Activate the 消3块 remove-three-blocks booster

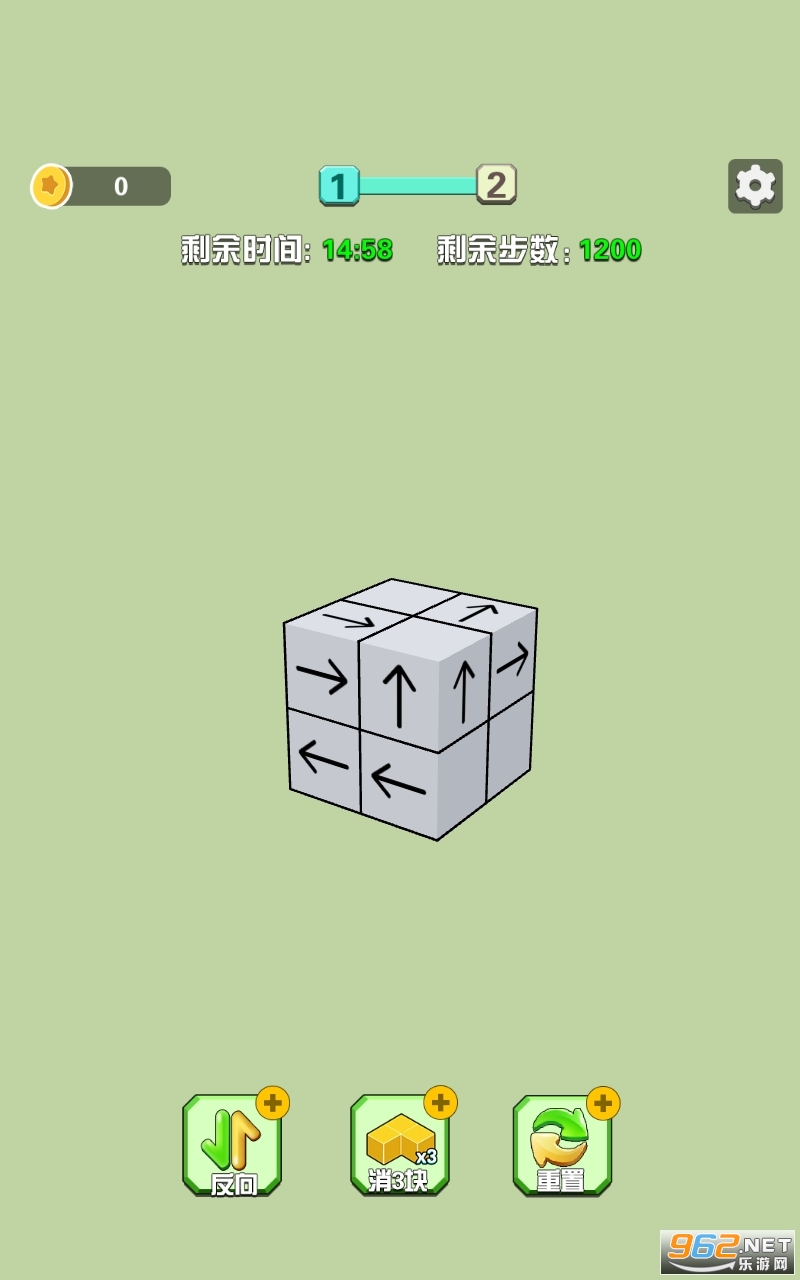click(x=399, y=1146)
